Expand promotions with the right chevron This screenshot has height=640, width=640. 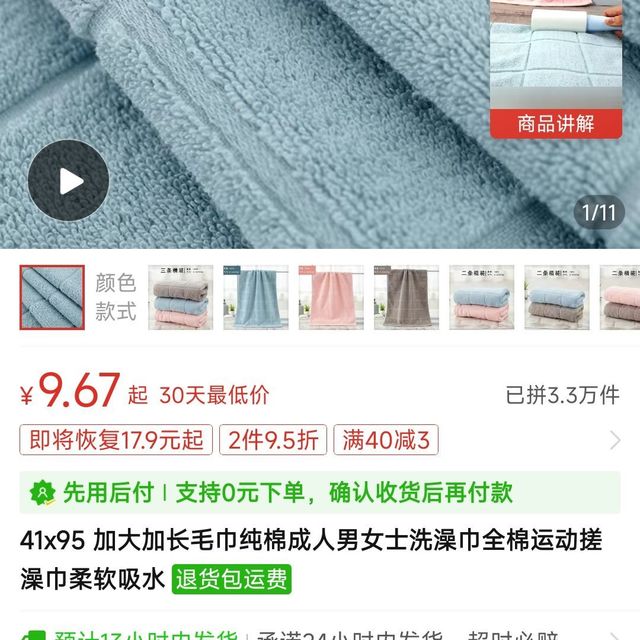coord(615,440)
